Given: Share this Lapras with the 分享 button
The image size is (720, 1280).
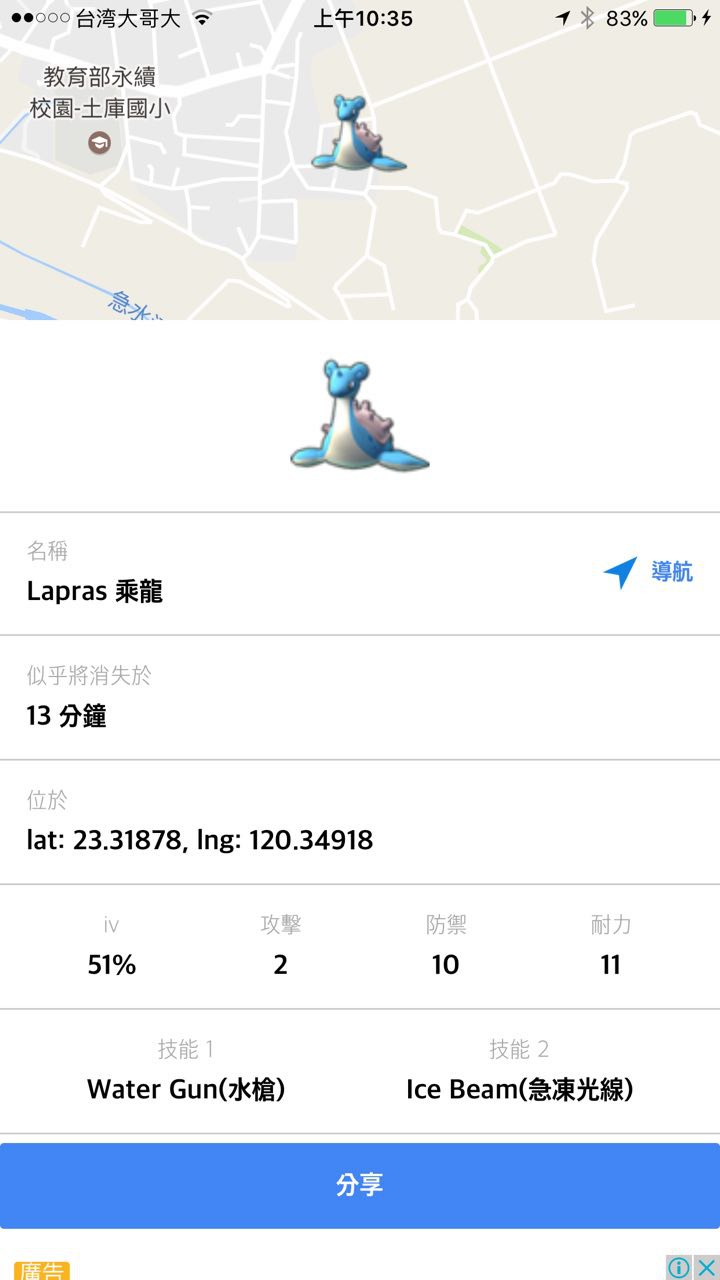Looking at the screenshot, I should pyautogui.click(x=360, y=1185).
